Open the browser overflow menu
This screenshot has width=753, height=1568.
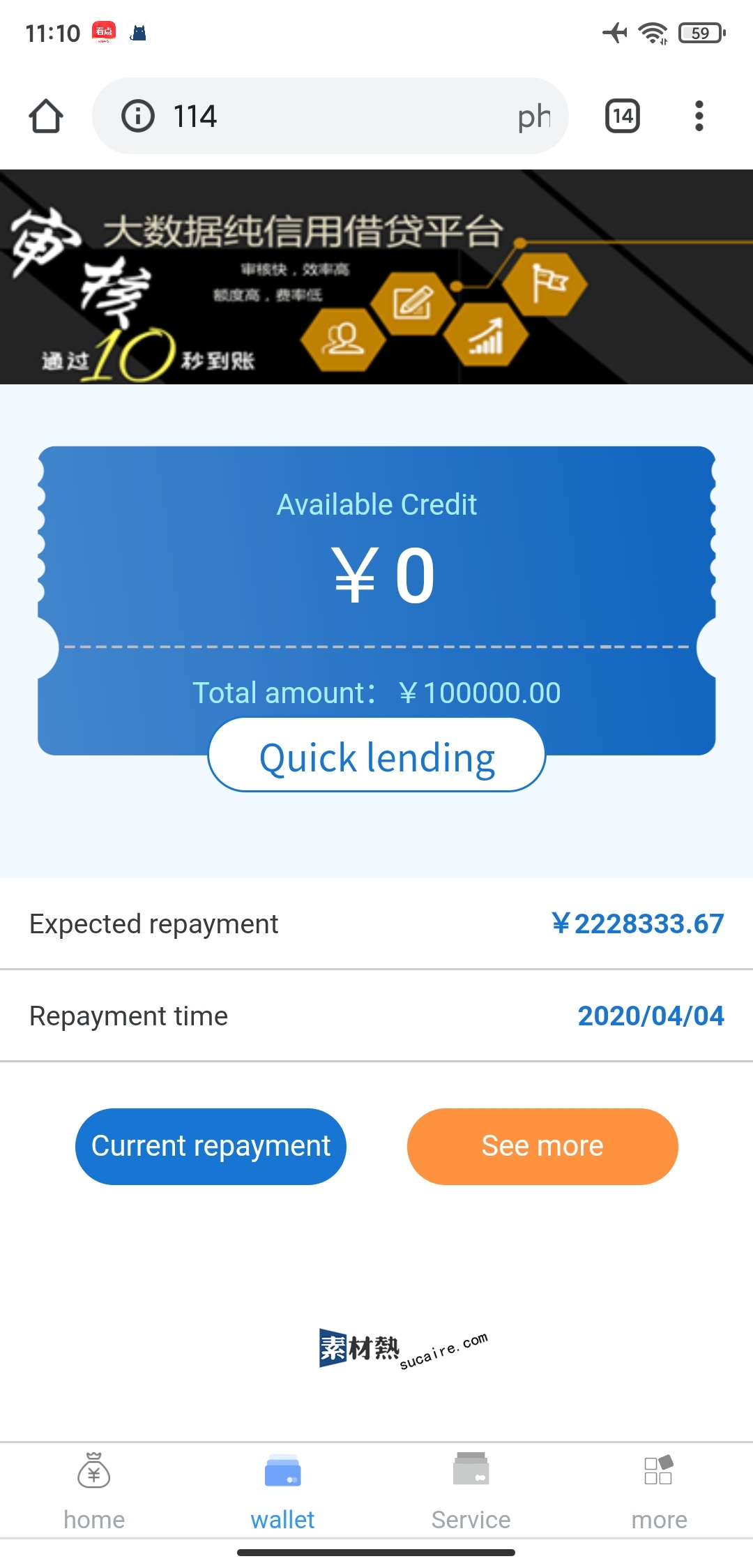[699, 116]
